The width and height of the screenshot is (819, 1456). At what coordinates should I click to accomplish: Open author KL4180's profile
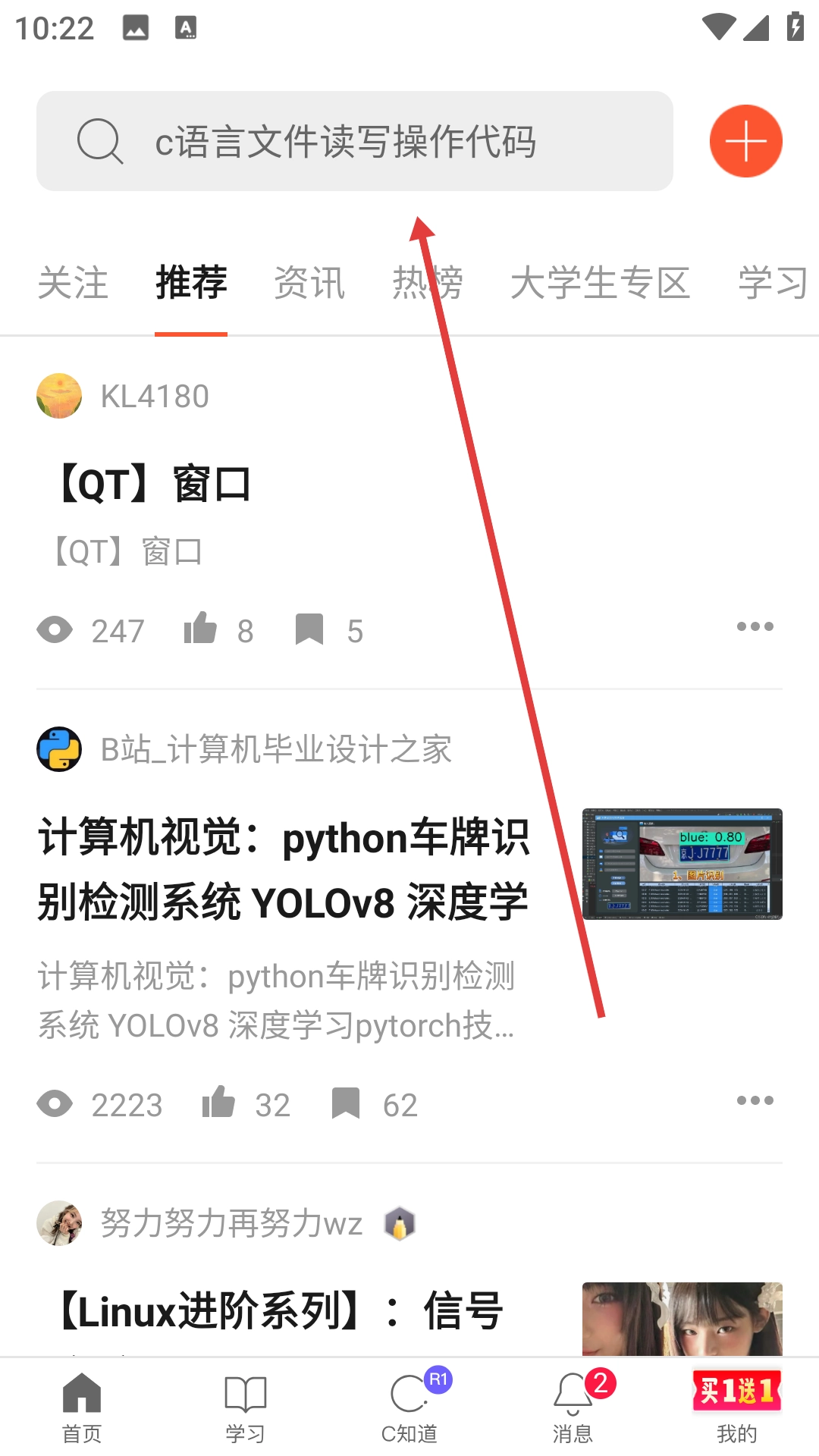point(154,396)
